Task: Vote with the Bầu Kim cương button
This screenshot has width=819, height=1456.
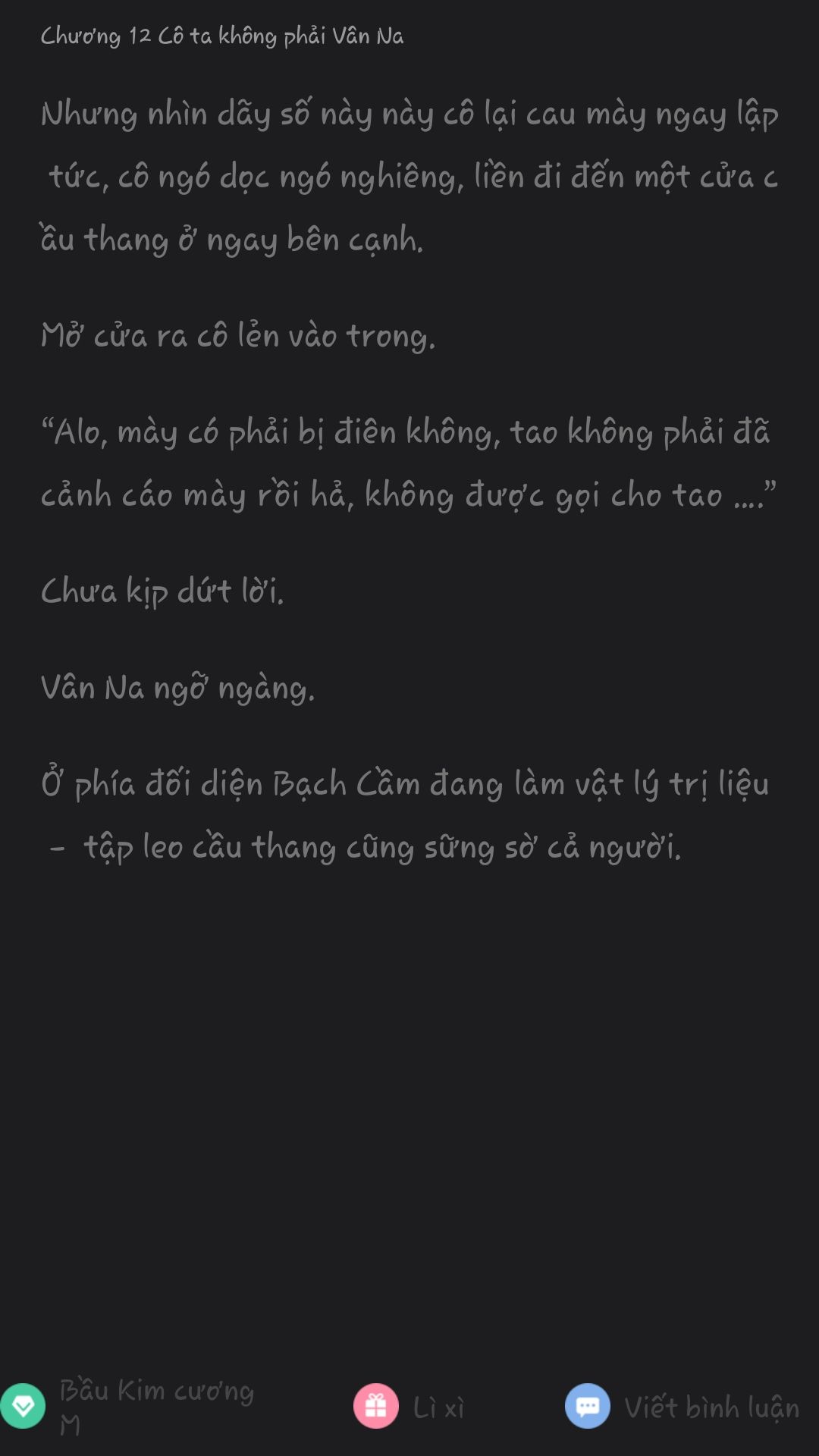Action: (127, 1407)
